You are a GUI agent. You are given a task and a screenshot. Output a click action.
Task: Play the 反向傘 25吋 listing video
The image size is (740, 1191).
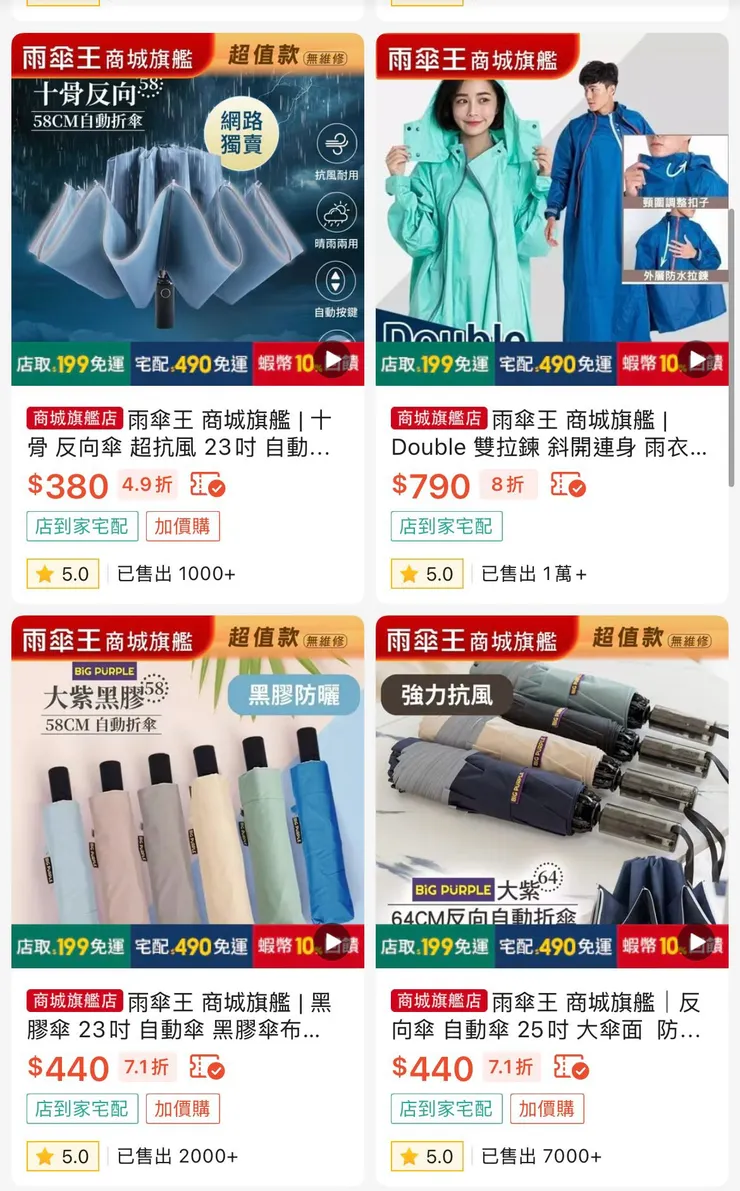[x=696, y=942]
